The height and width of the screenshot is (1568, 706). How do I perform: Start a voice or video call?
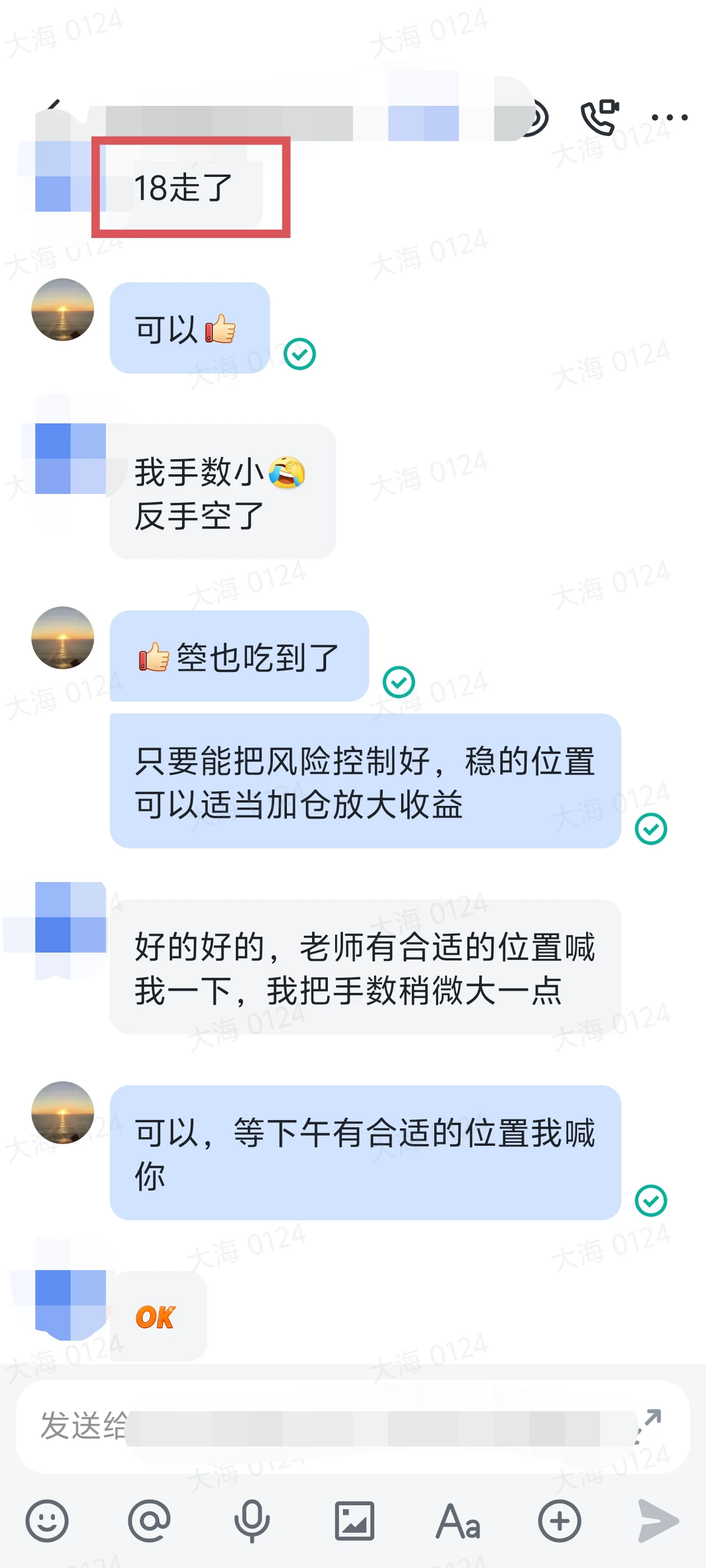[x=600, y=117]
